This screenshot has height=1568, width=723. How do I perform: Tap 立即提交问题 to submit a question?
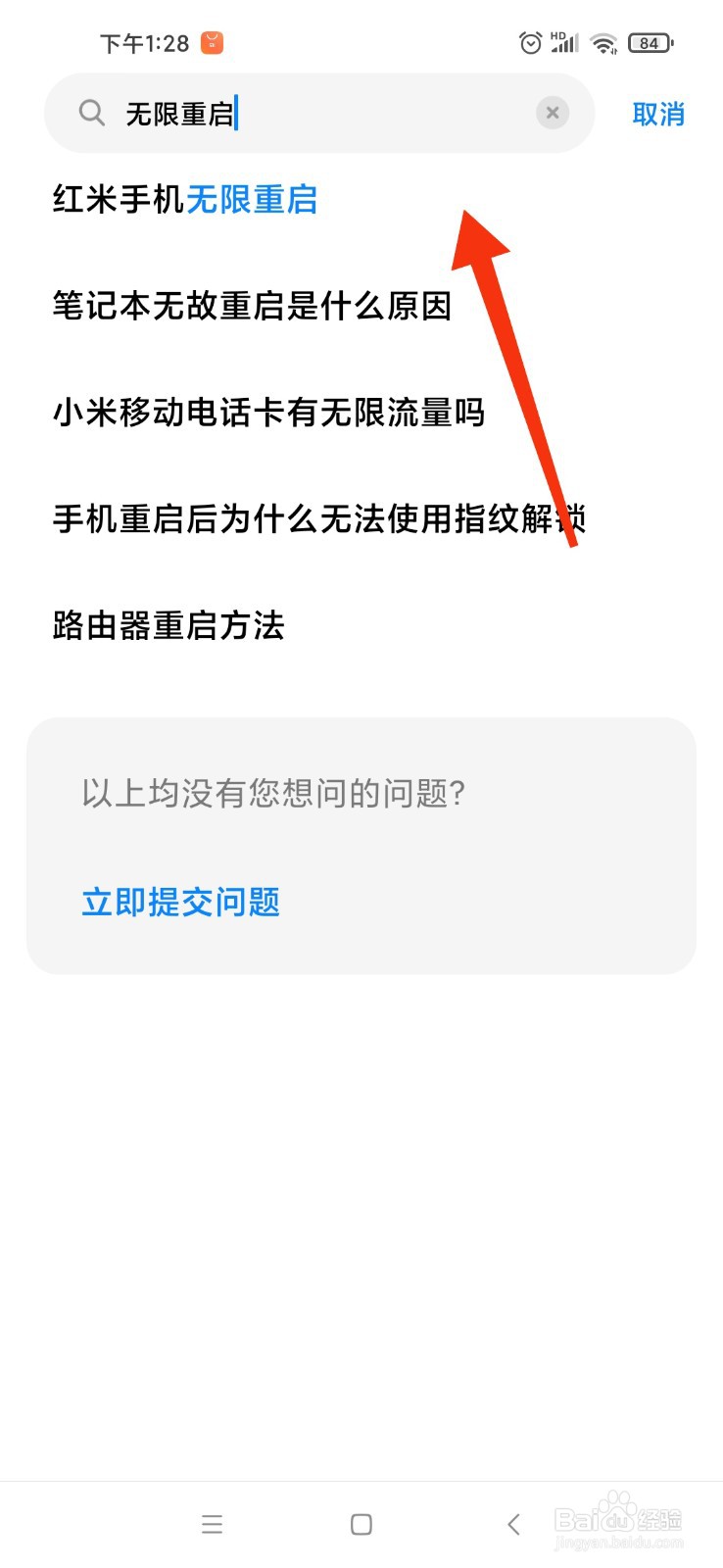[x=180, y=902]
